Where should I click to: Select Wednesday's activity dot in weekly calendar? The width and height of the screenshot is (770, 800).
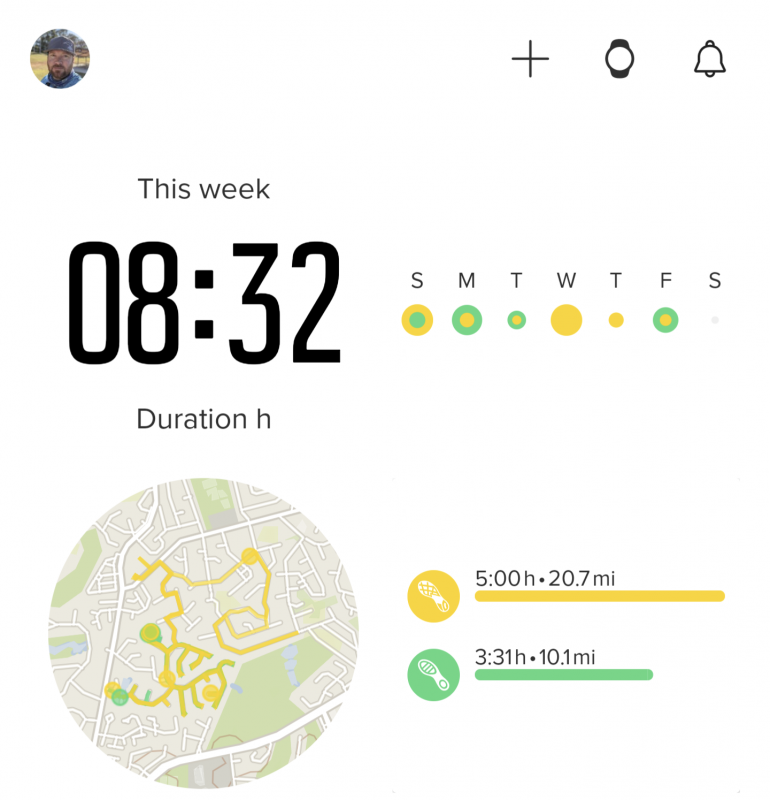pos(566,320)
